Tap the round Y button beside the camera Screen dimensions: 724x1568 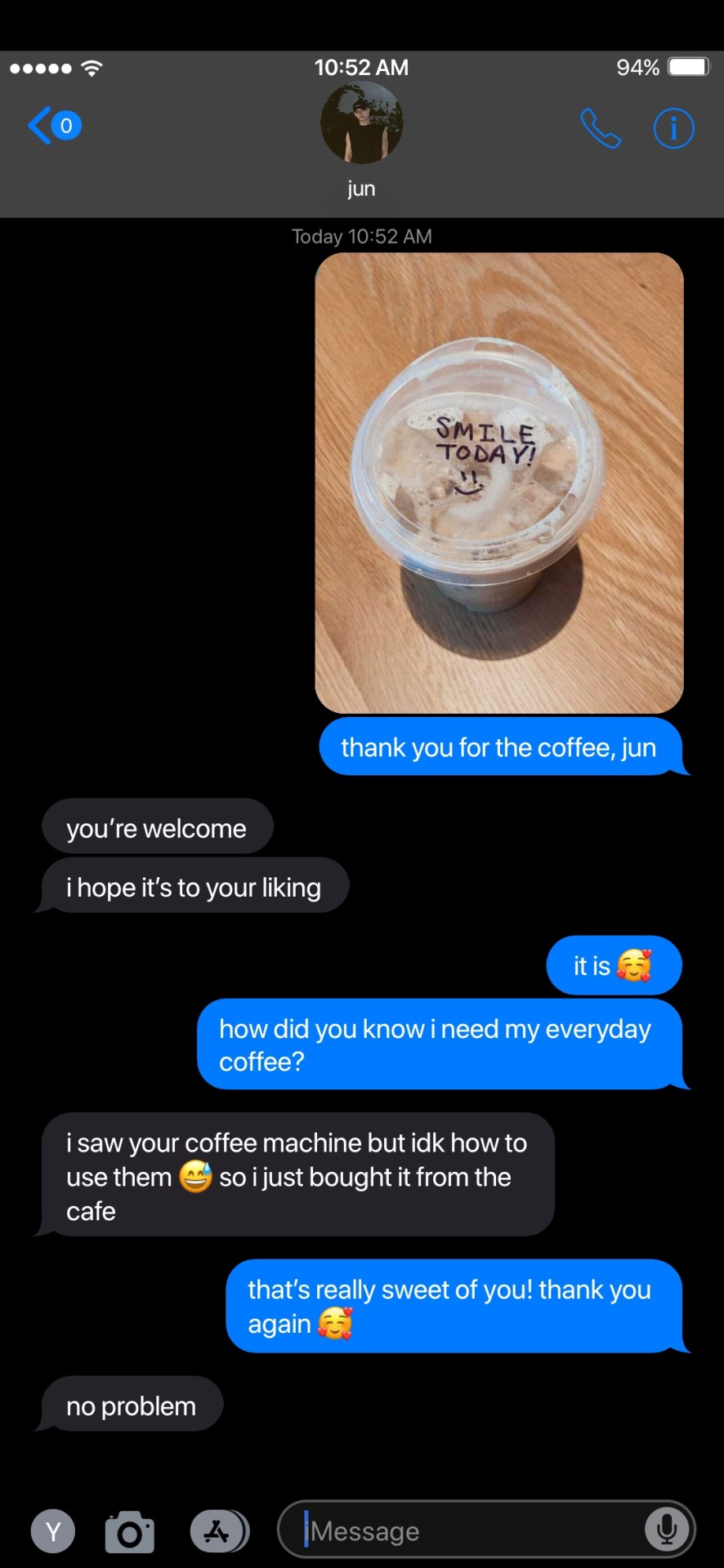(x=53, y=1531)
